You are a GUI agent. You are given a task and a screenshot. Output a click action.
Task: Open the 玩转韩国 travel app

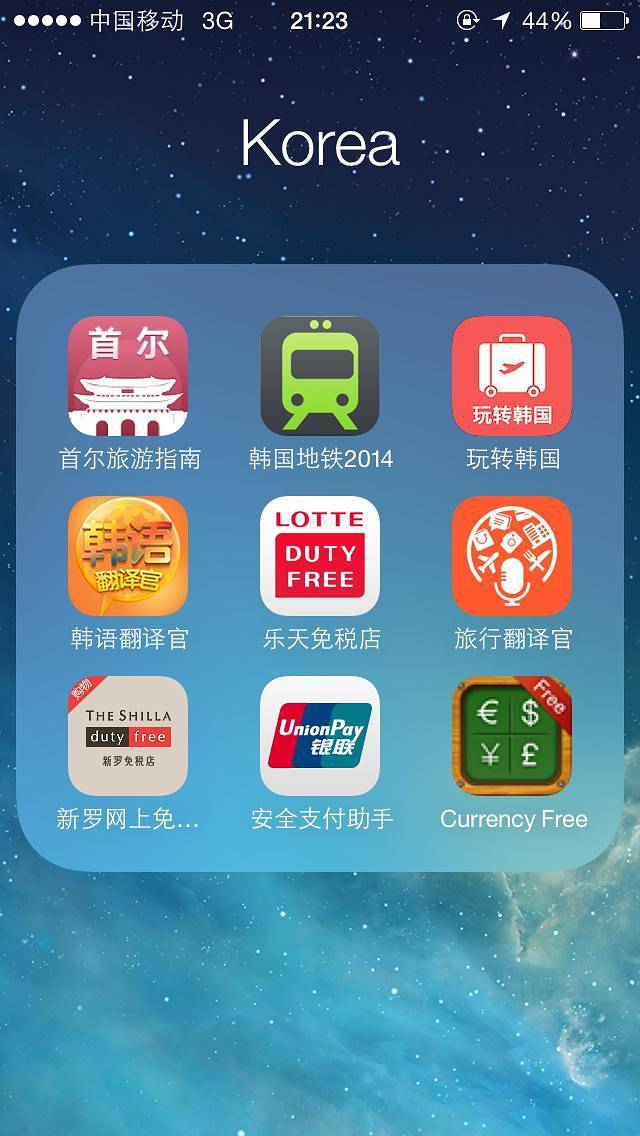[512, 377]
